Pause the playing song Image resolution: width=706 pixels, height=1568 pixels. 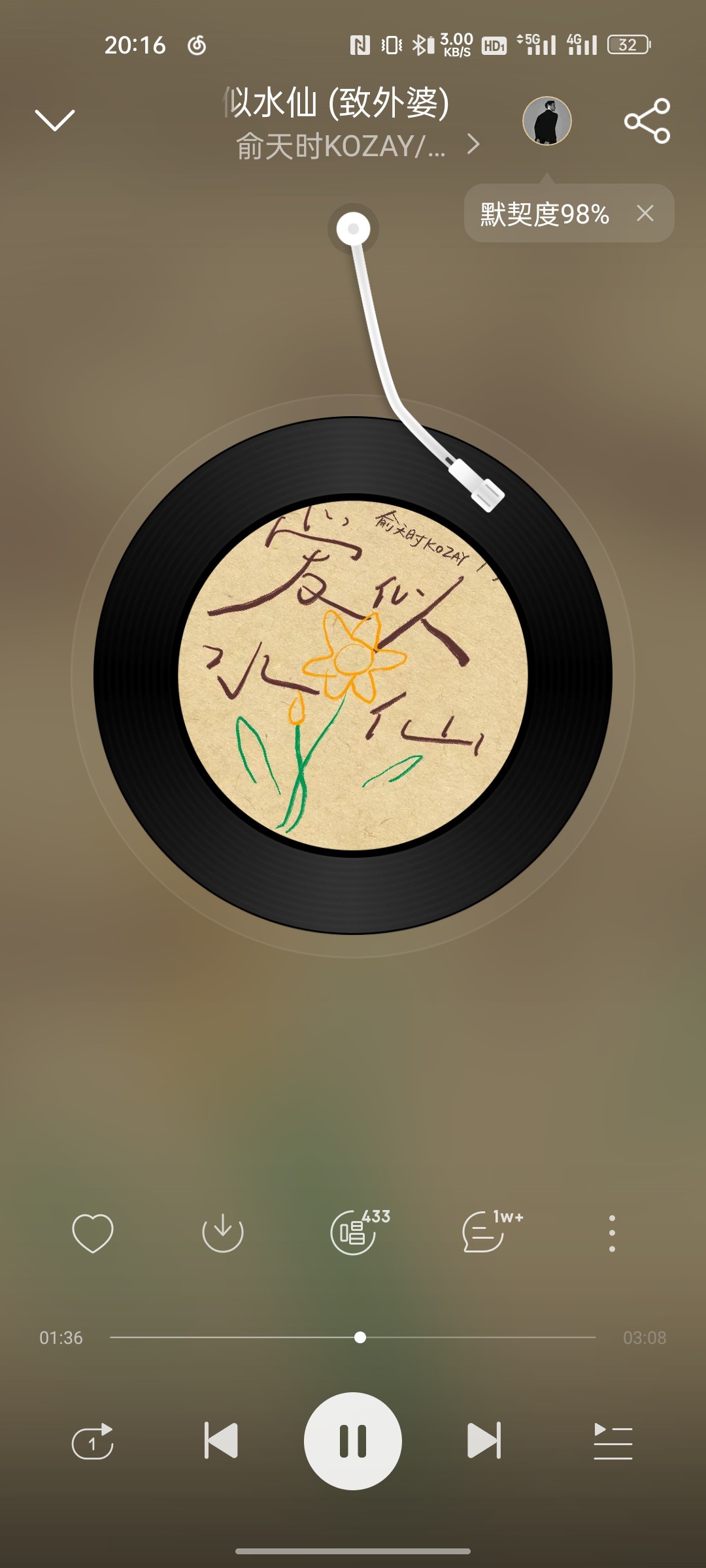tap(353, 1441)
